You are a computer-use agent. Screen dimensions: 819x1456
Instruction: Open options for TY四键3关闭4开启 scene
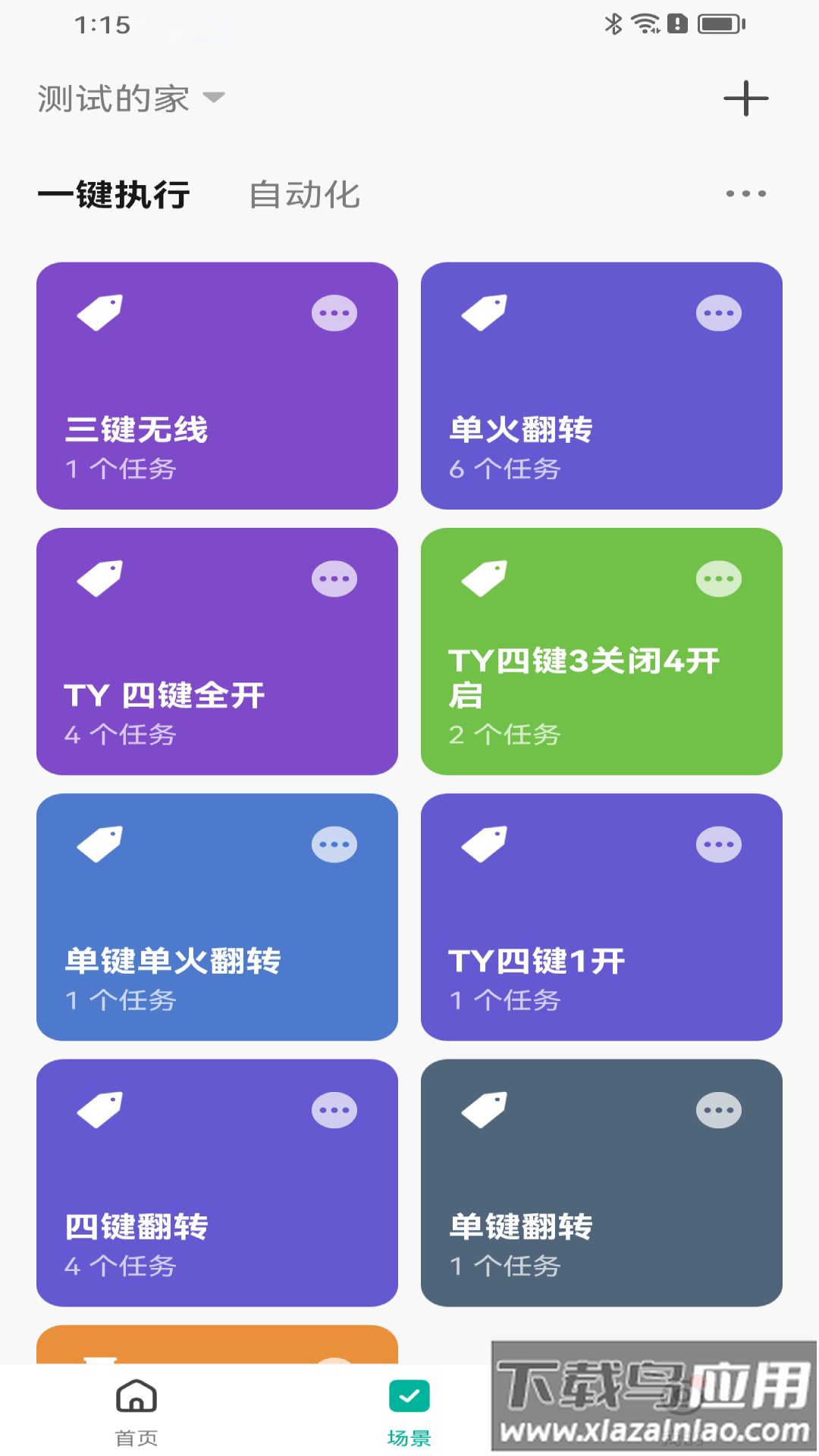click(717, 577)
